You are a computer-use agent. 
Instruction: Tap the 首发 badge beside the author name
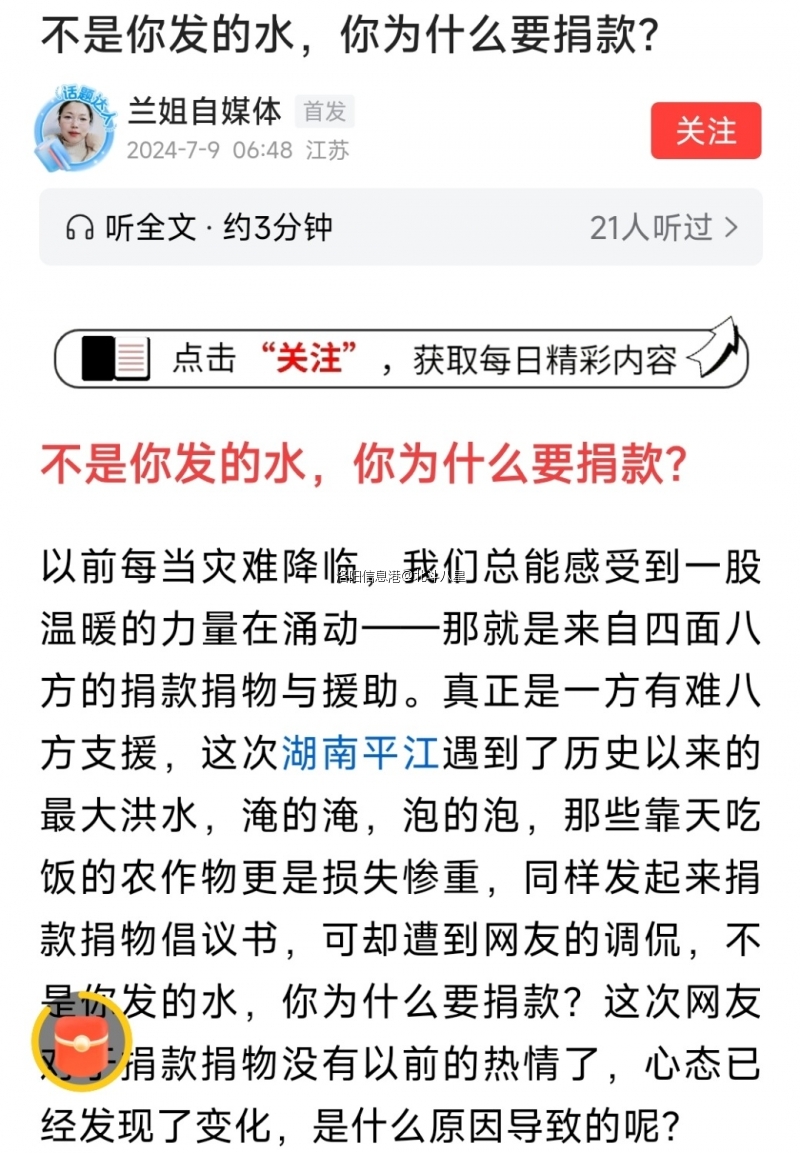325,112
